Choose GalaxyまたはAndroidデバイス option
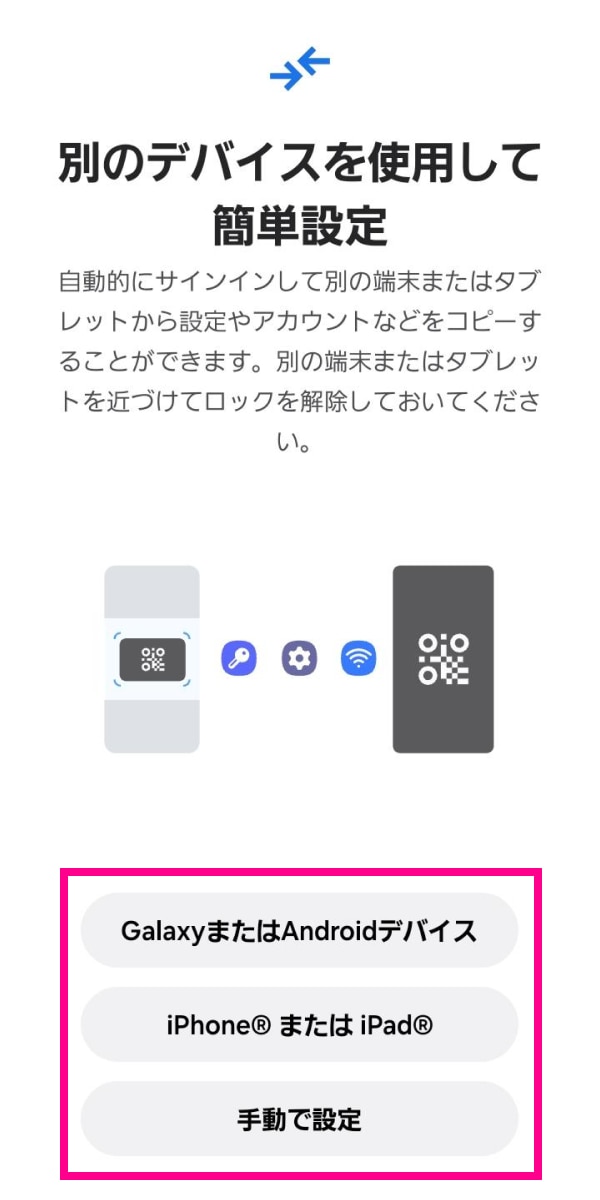 [x=299, y=931]
